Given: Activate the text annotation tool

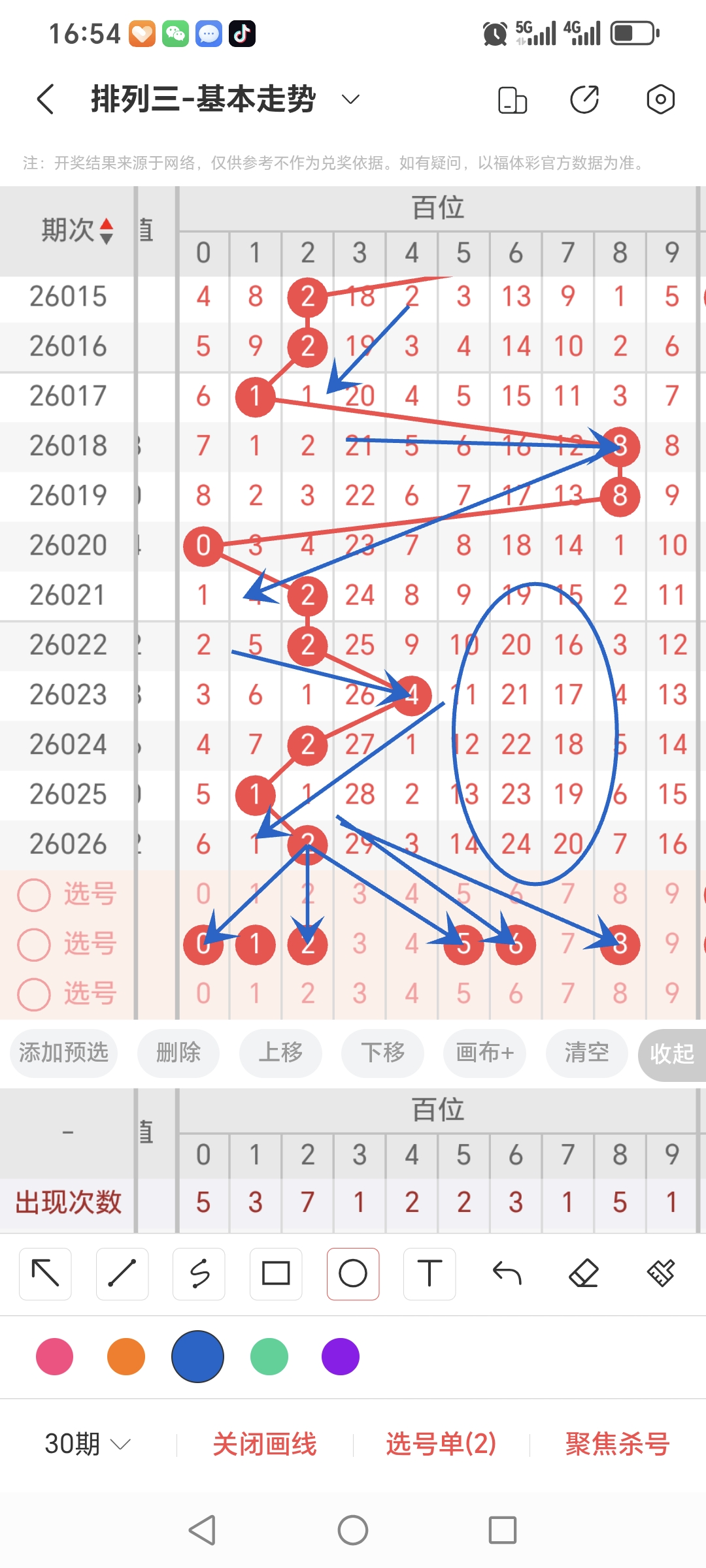Looking at the screenshot, I should (429, 1273).
